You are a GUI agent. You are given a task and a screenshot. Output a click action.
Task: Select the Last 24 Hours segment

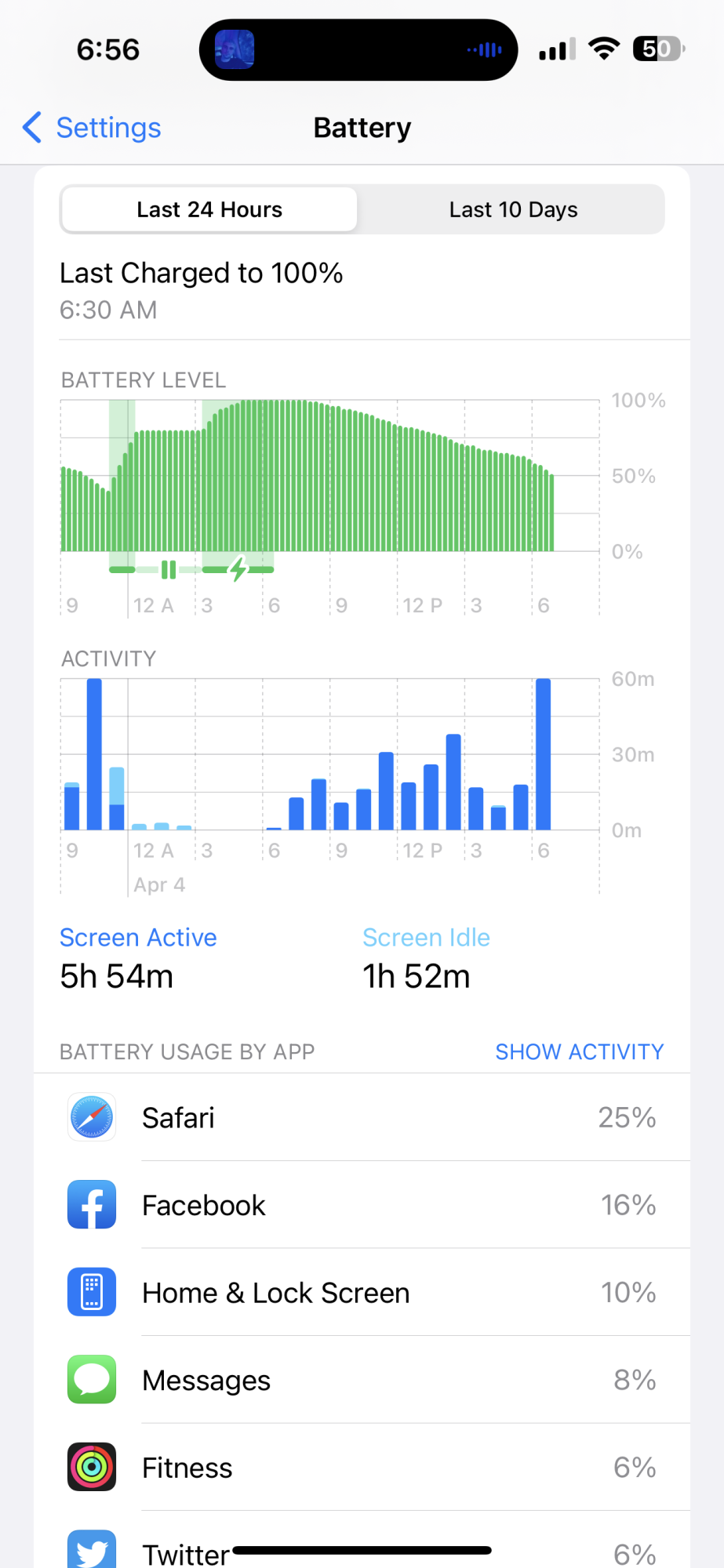point(209,209)
